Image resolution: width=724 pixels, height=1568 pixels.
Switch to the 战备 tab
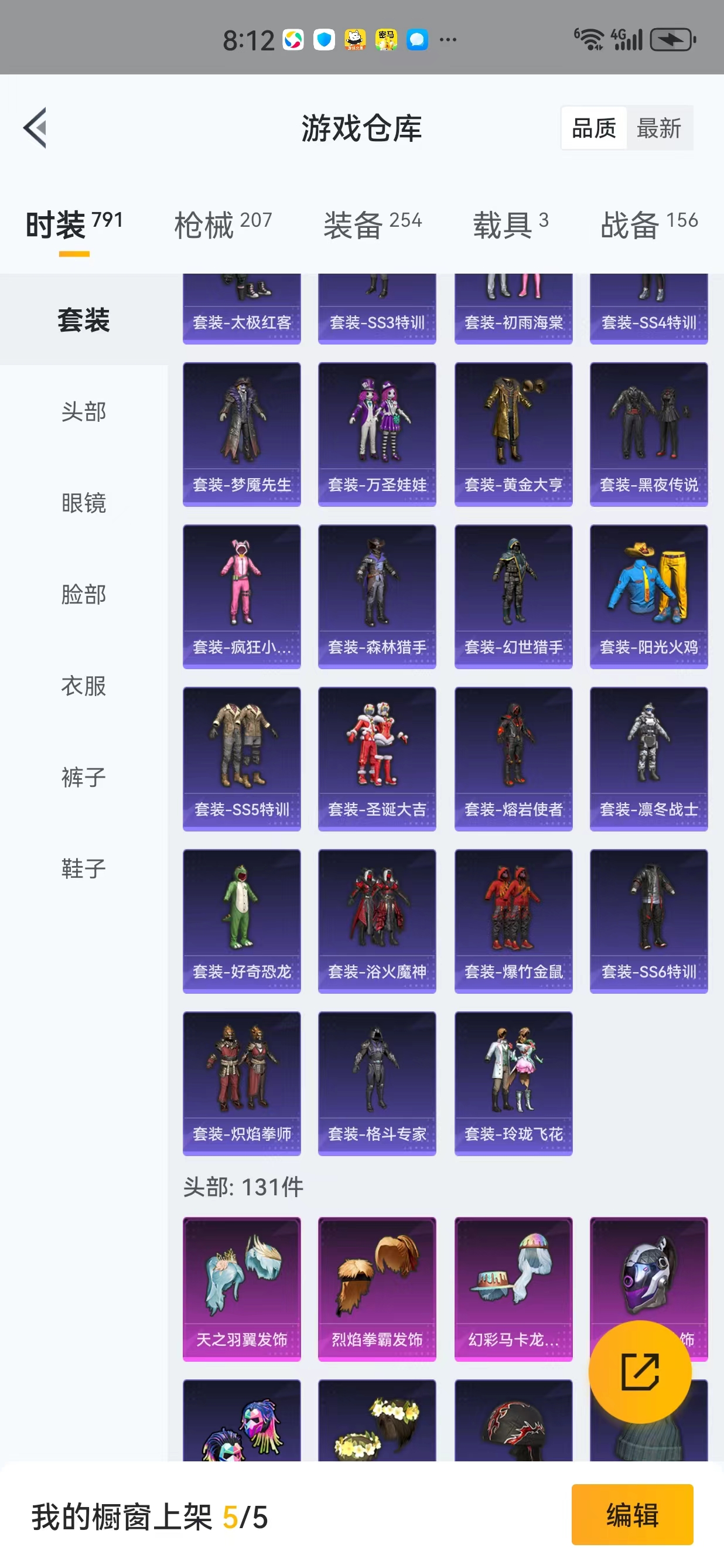pos(649,224)
